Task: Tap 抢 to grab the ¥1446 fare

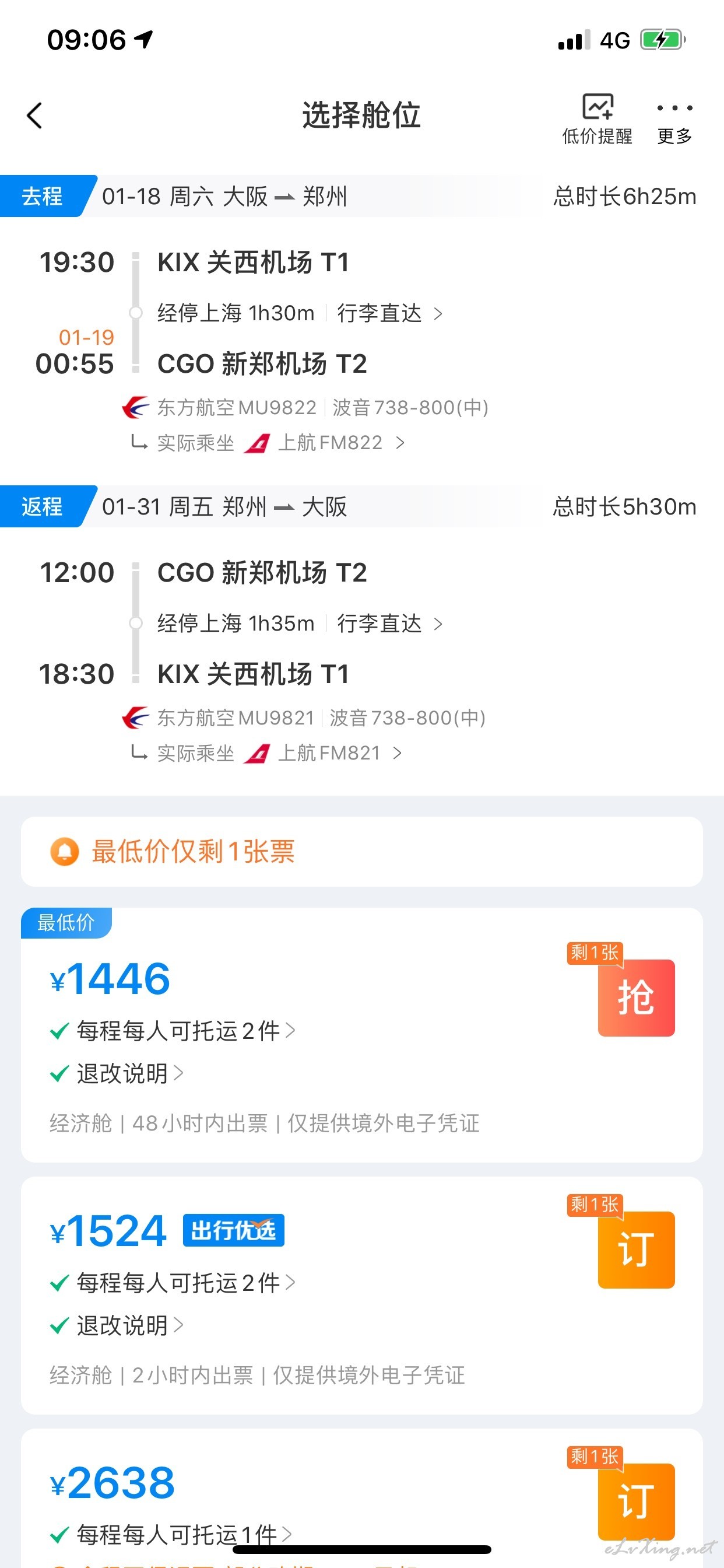Action: click(637, 998)
